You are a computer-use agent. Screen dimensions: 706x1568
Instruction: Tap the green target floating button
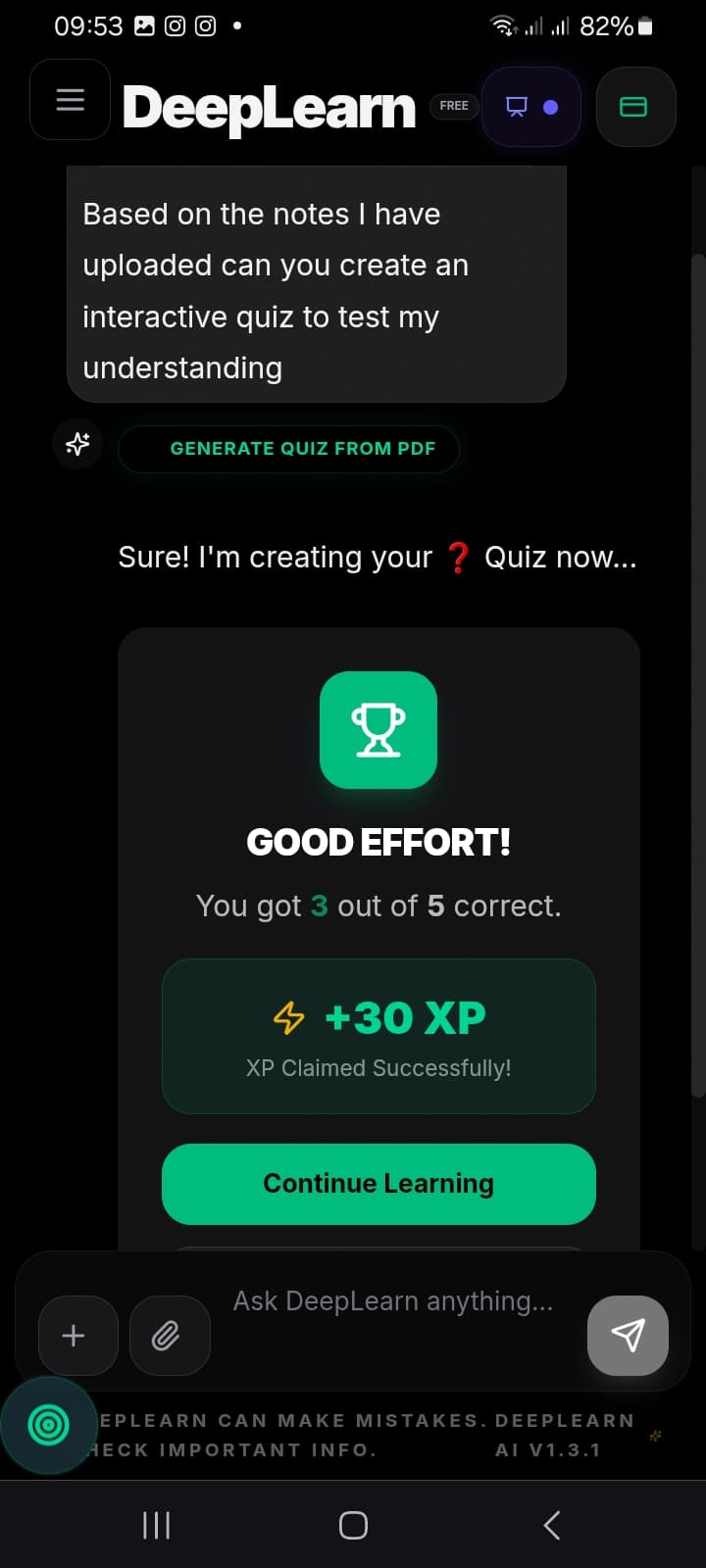(x=48, y=1425)
